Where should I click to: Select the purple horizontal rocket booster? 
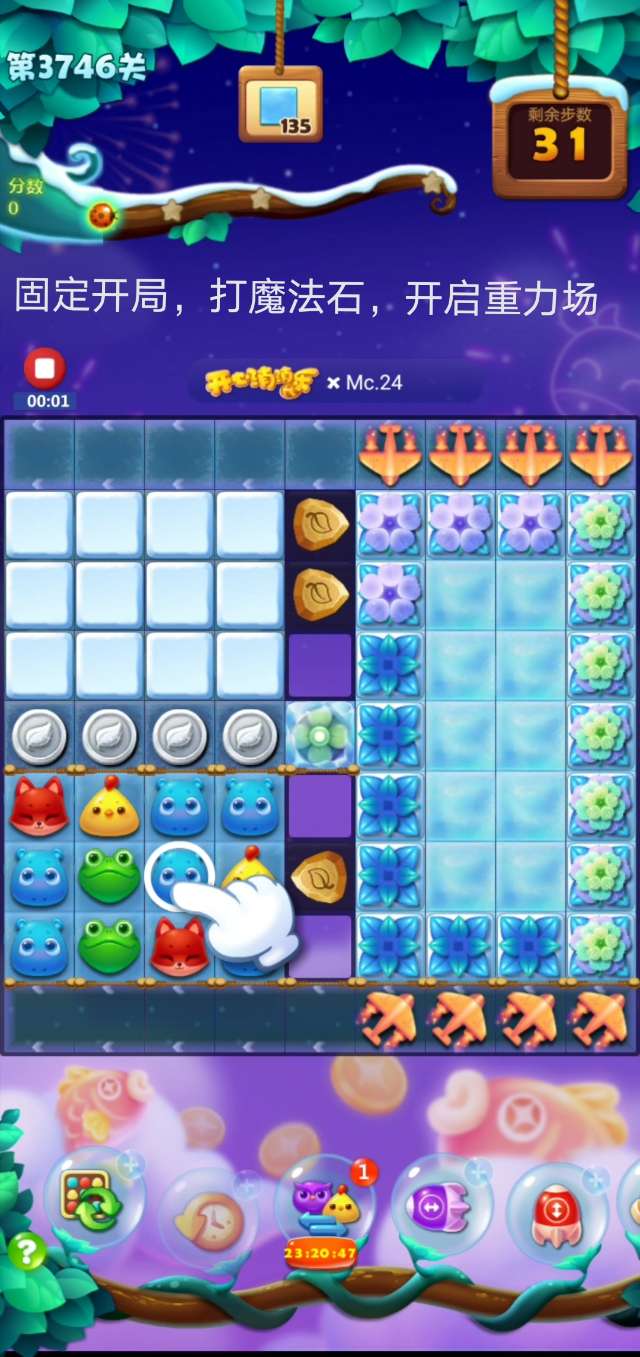click(x=441, y=1202)
